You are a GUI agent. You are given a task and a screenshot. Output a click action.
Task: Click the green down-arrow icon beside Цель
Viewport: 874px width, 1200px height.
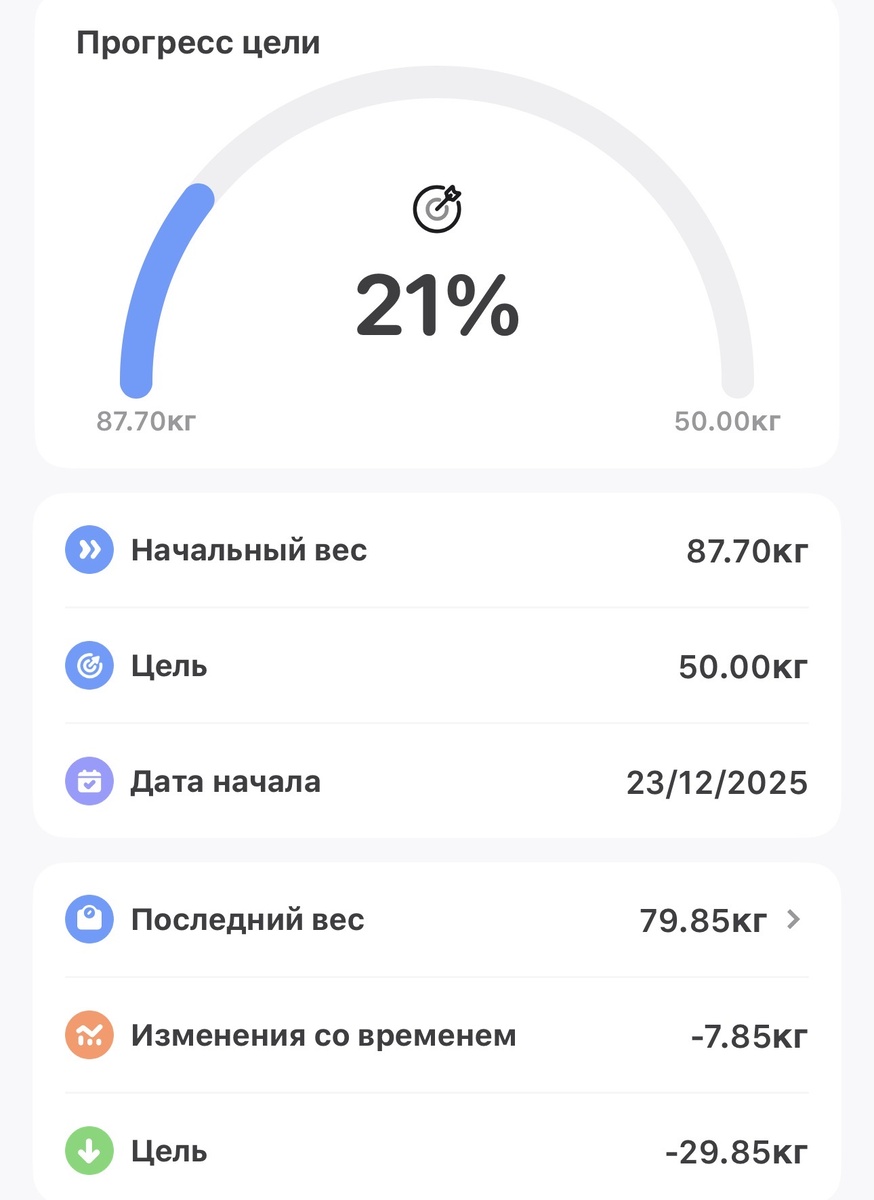pyautogui.click(x=89, y=1151)
